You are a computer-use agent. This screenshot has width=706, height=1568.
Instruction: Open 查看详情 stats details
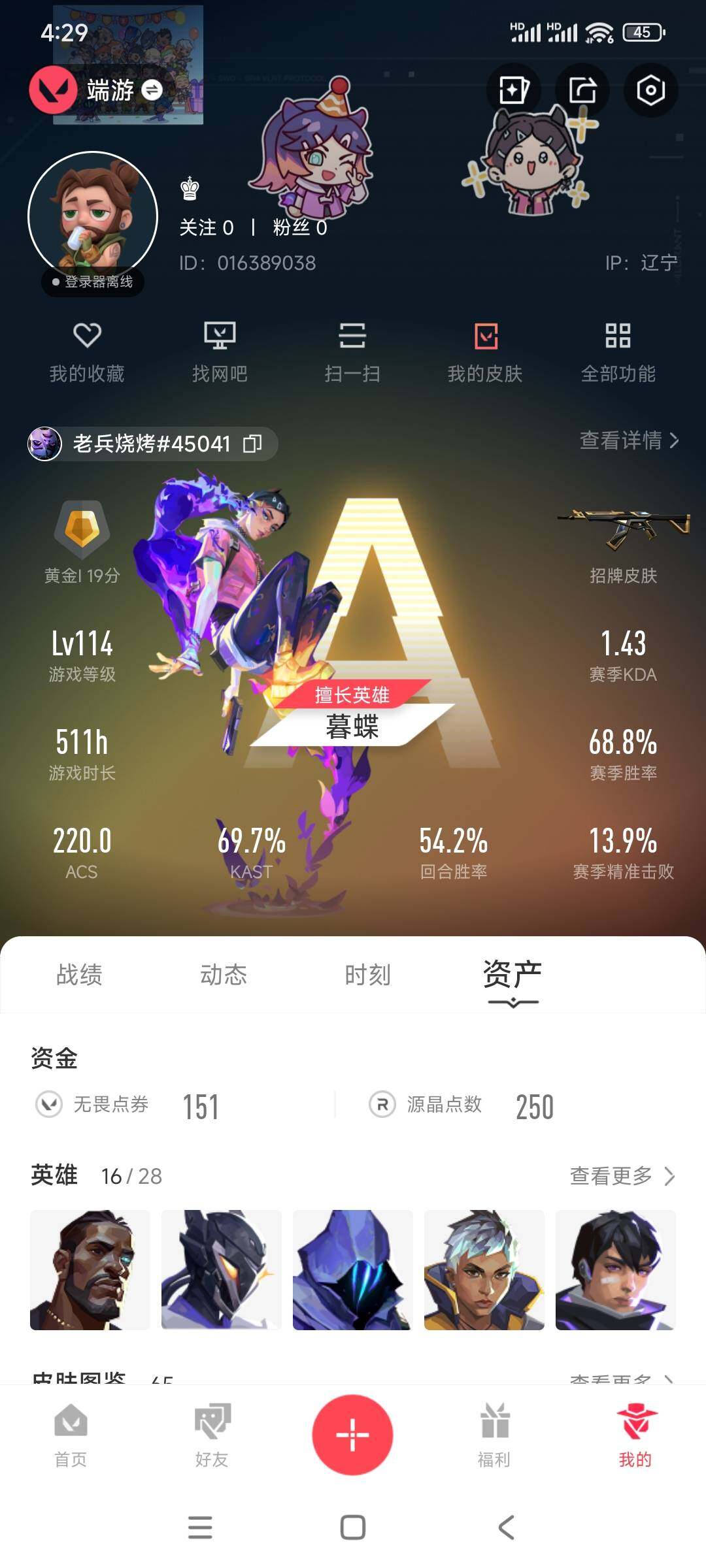[629, 440]
